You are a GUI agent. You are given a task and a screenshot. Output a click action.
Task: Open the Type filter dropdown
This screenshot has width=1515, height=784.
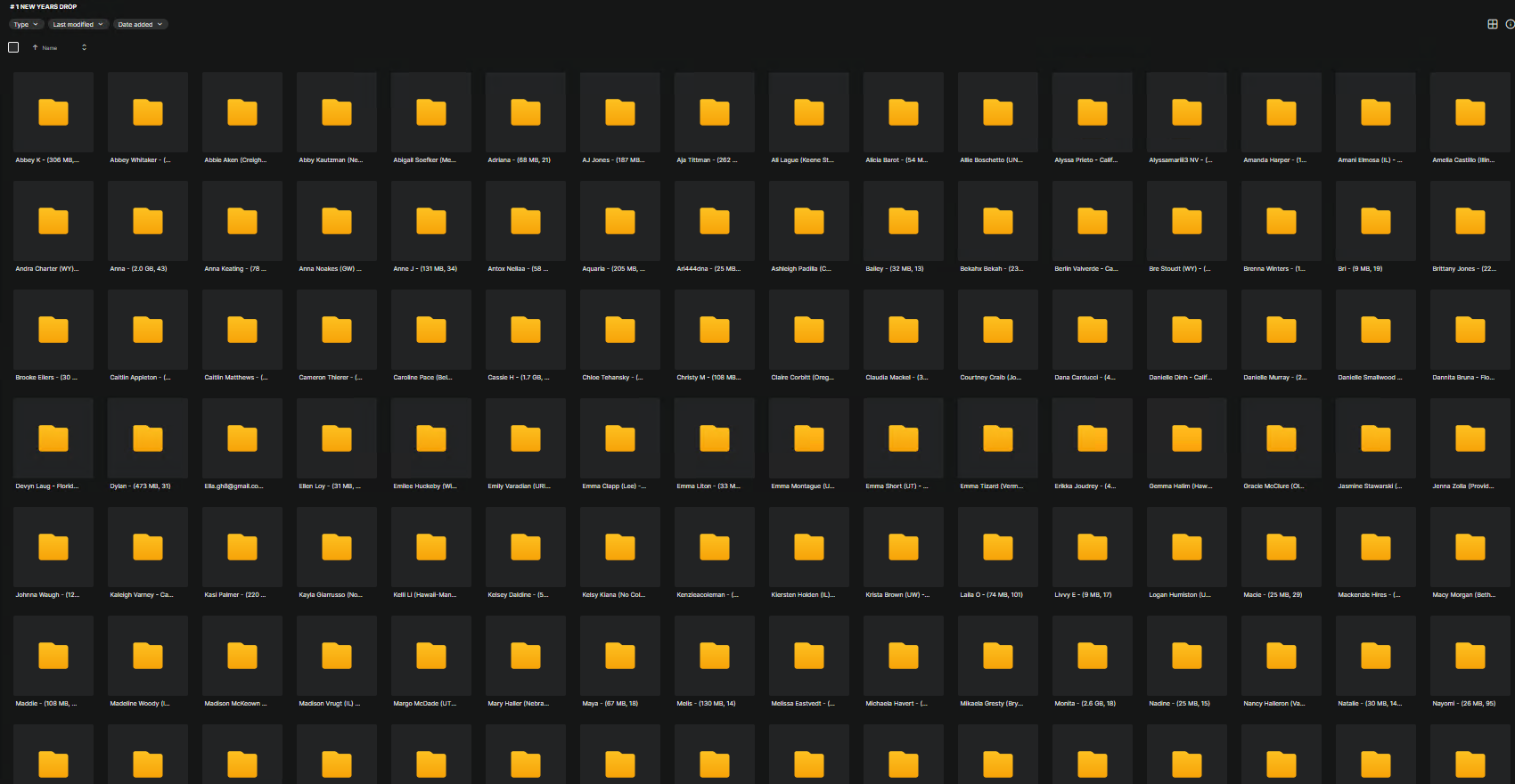pos(26,25)
